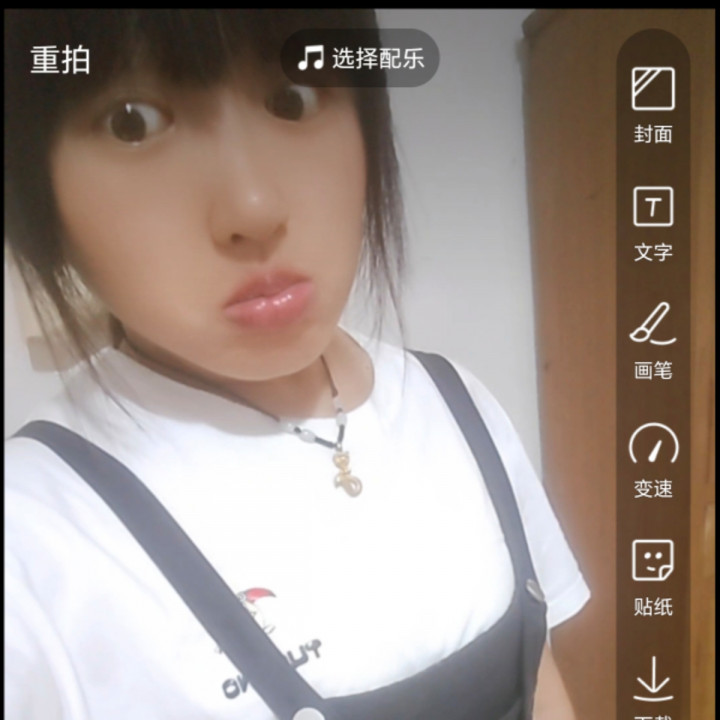Tap 重拍 to retake the video

coord(60,60)
